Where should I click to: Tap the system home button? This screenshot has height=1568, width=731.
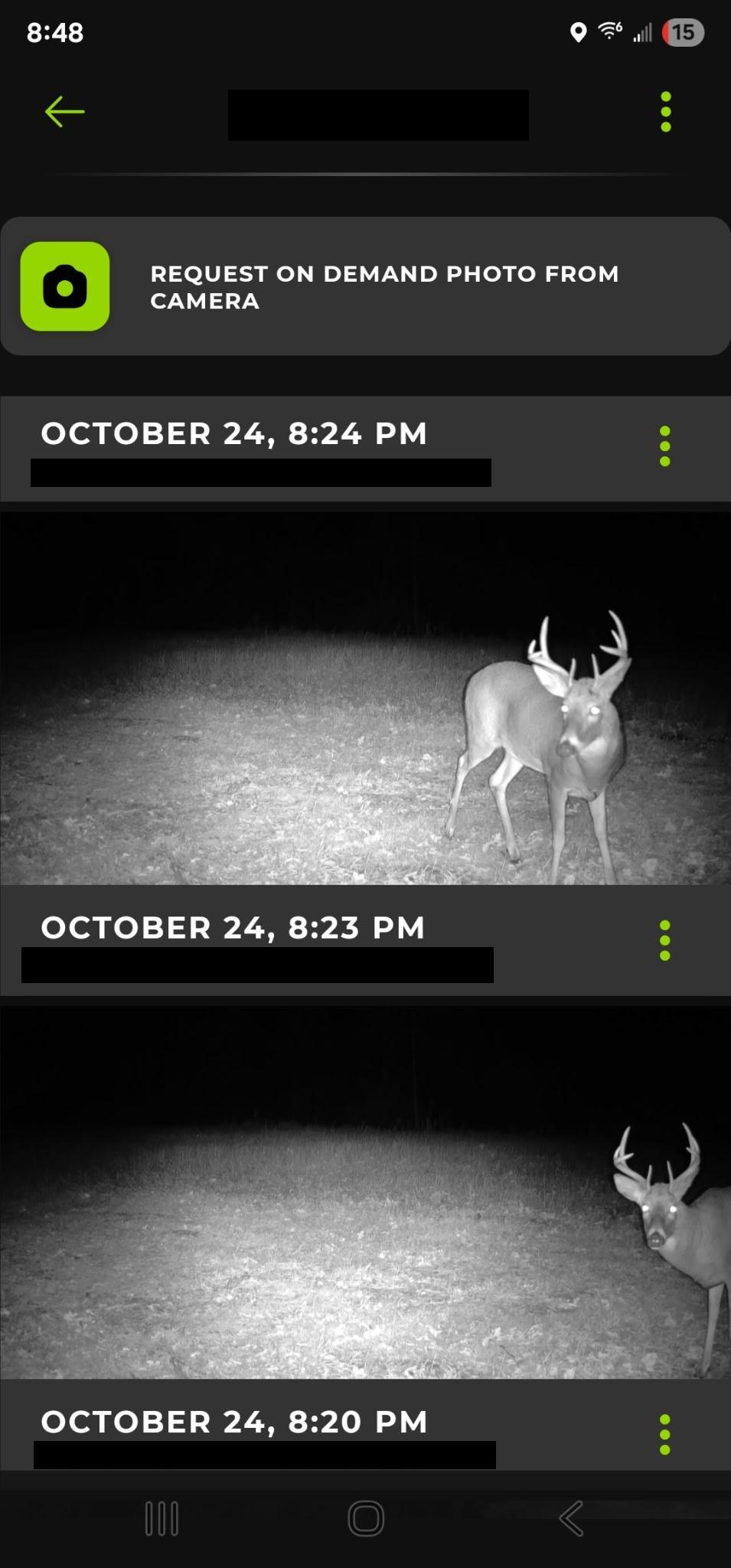click(366, 1519)
